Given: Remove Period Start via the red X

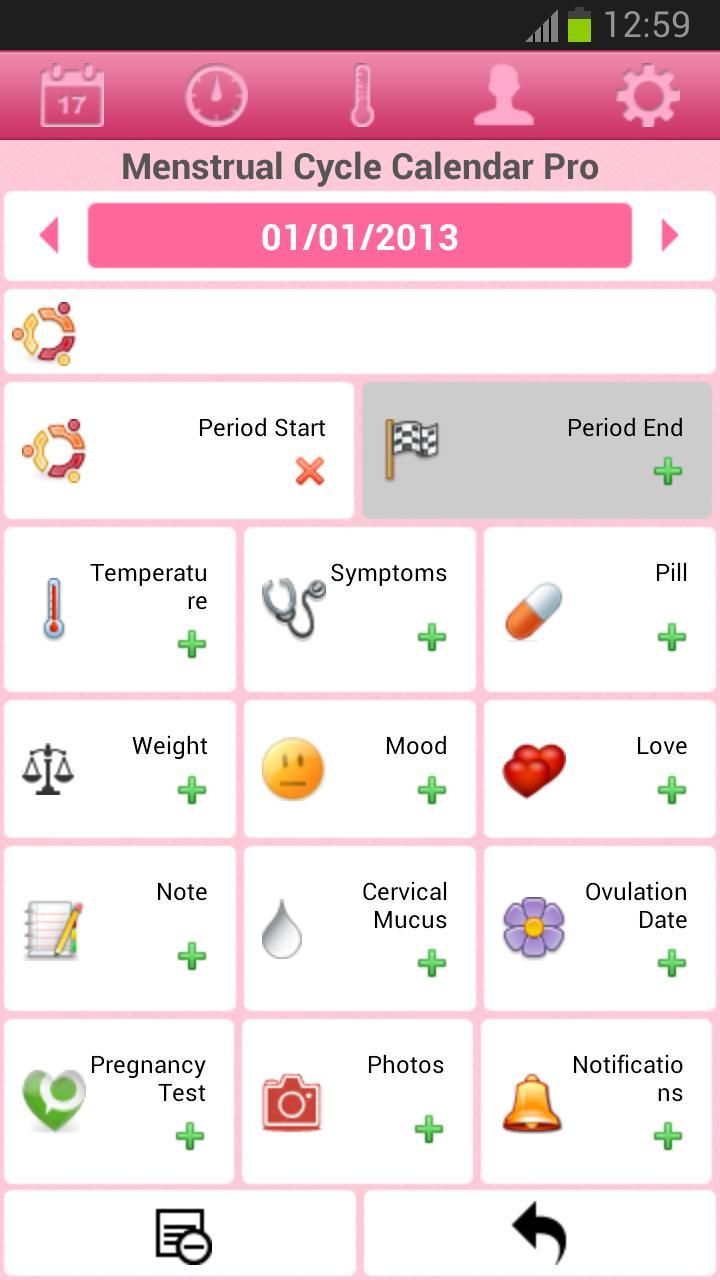Looking at the screenshot, I should point(309,473).
